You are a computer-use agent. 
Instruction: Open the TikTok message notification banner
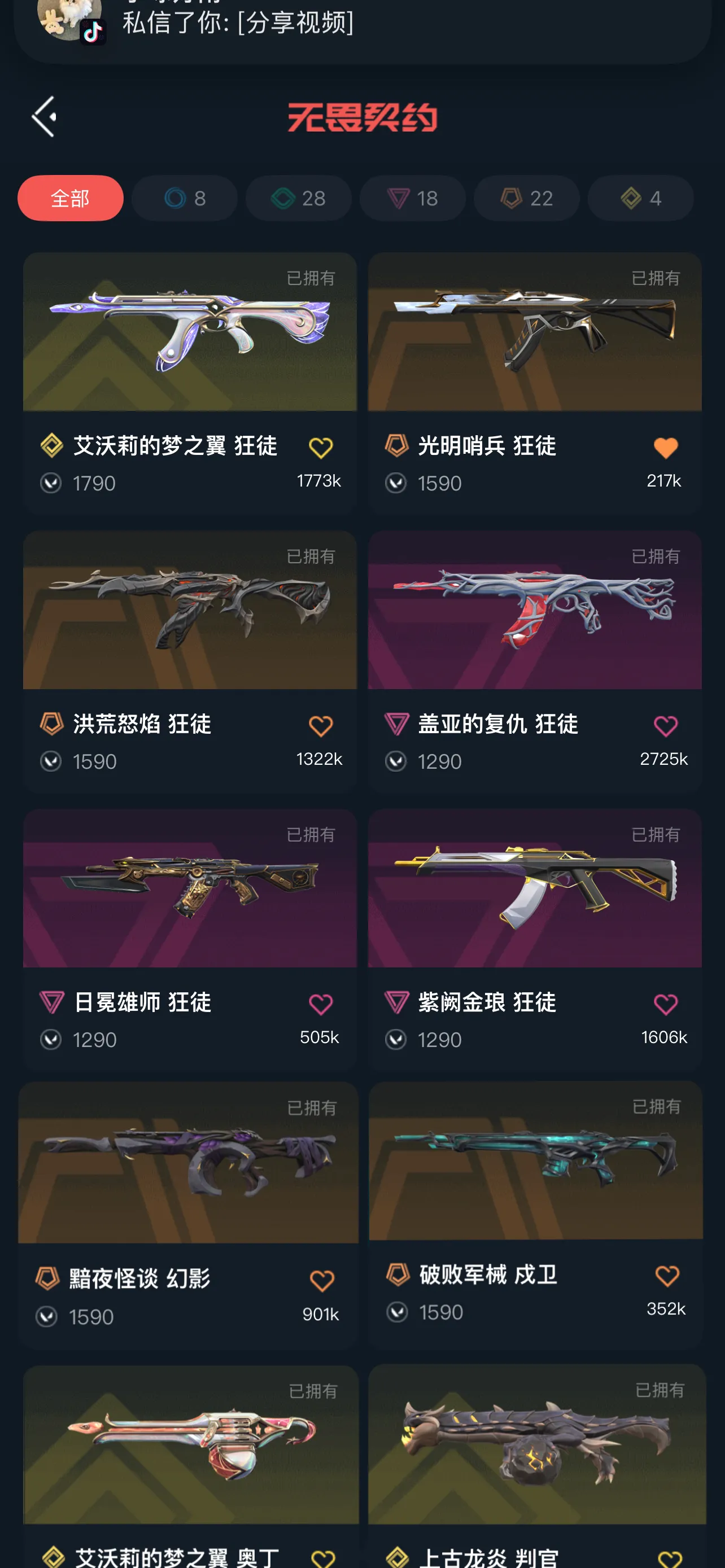(362, 24)
